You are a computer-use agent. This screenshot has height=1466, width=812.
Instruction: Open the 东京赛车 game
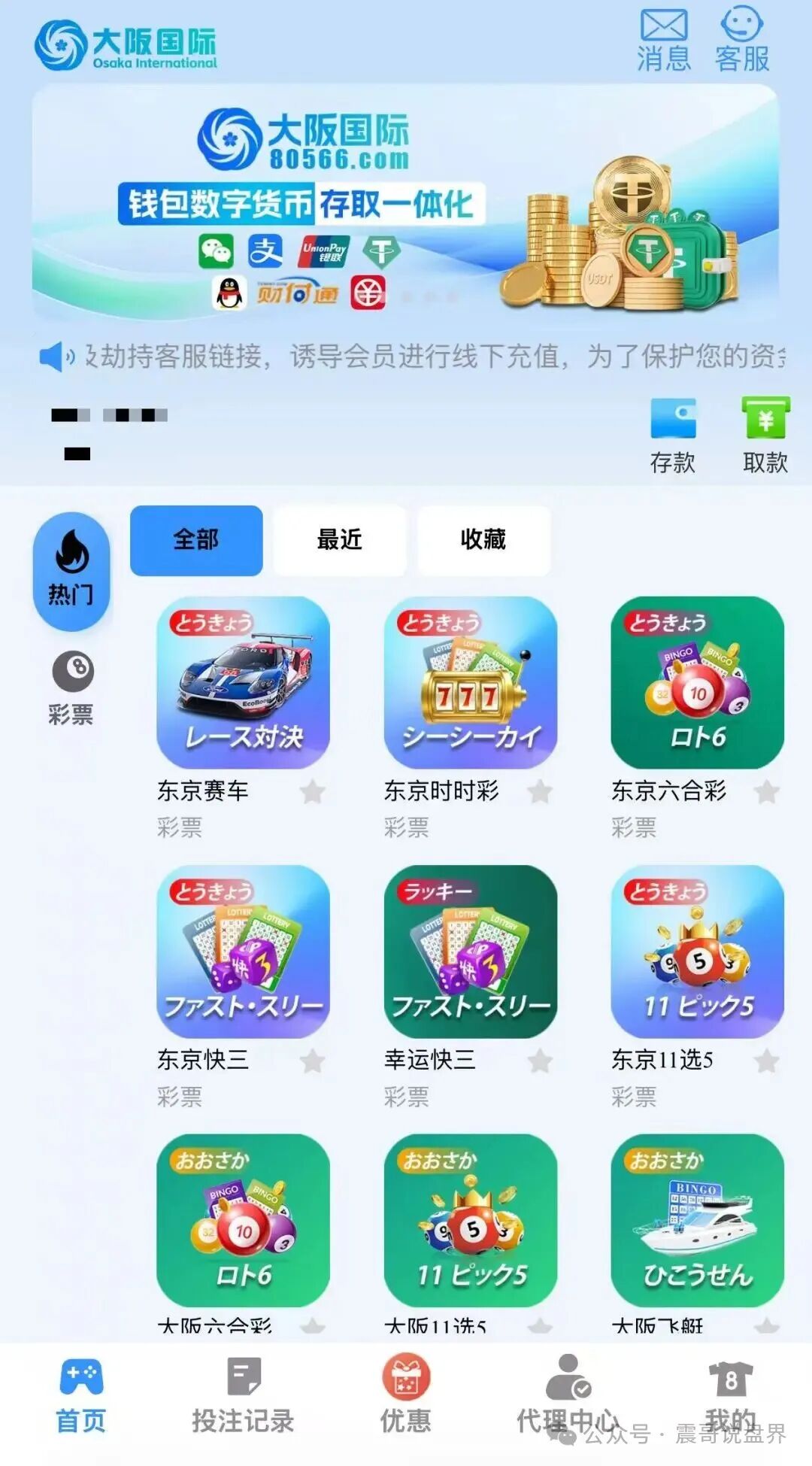(x=243, y=682)
